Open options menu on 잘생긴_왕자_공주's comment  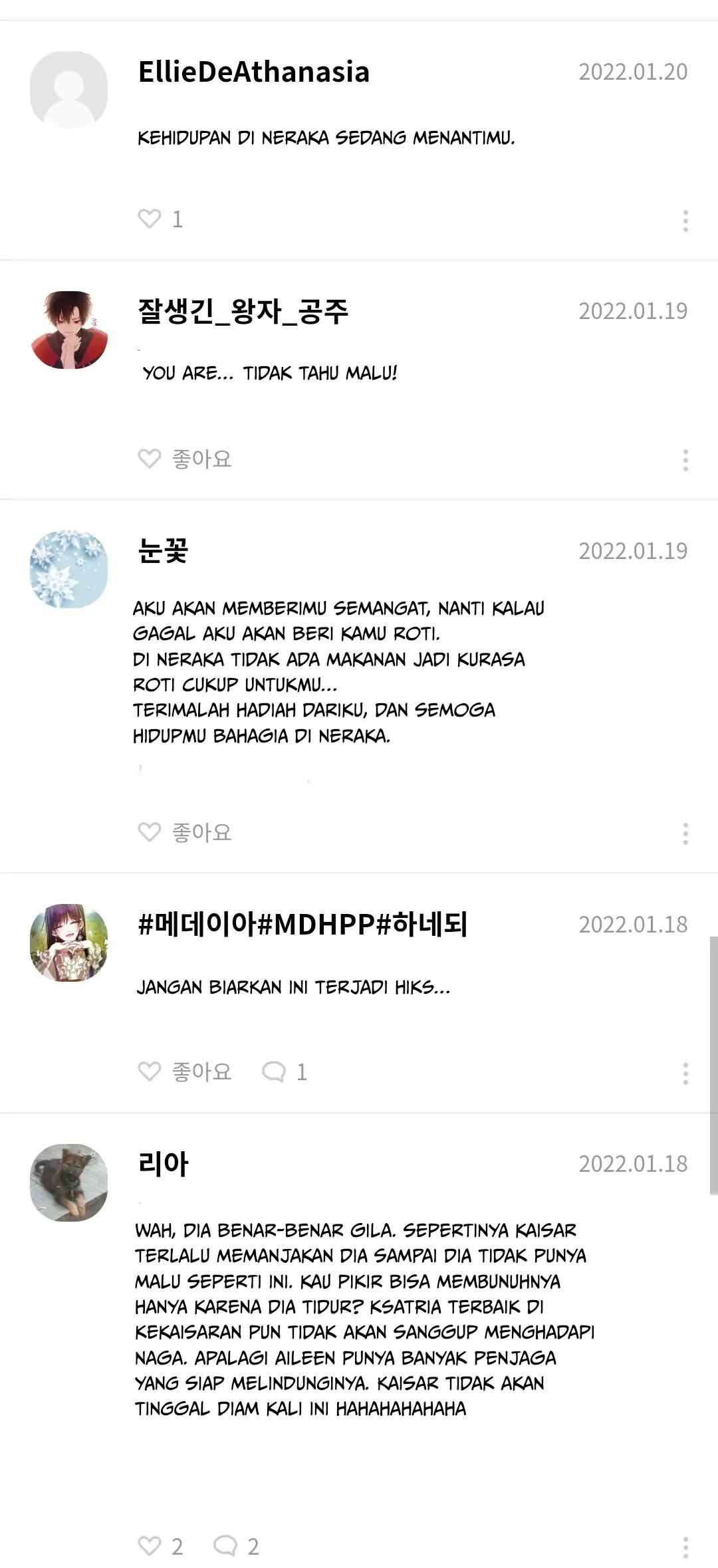pos(685,460)
